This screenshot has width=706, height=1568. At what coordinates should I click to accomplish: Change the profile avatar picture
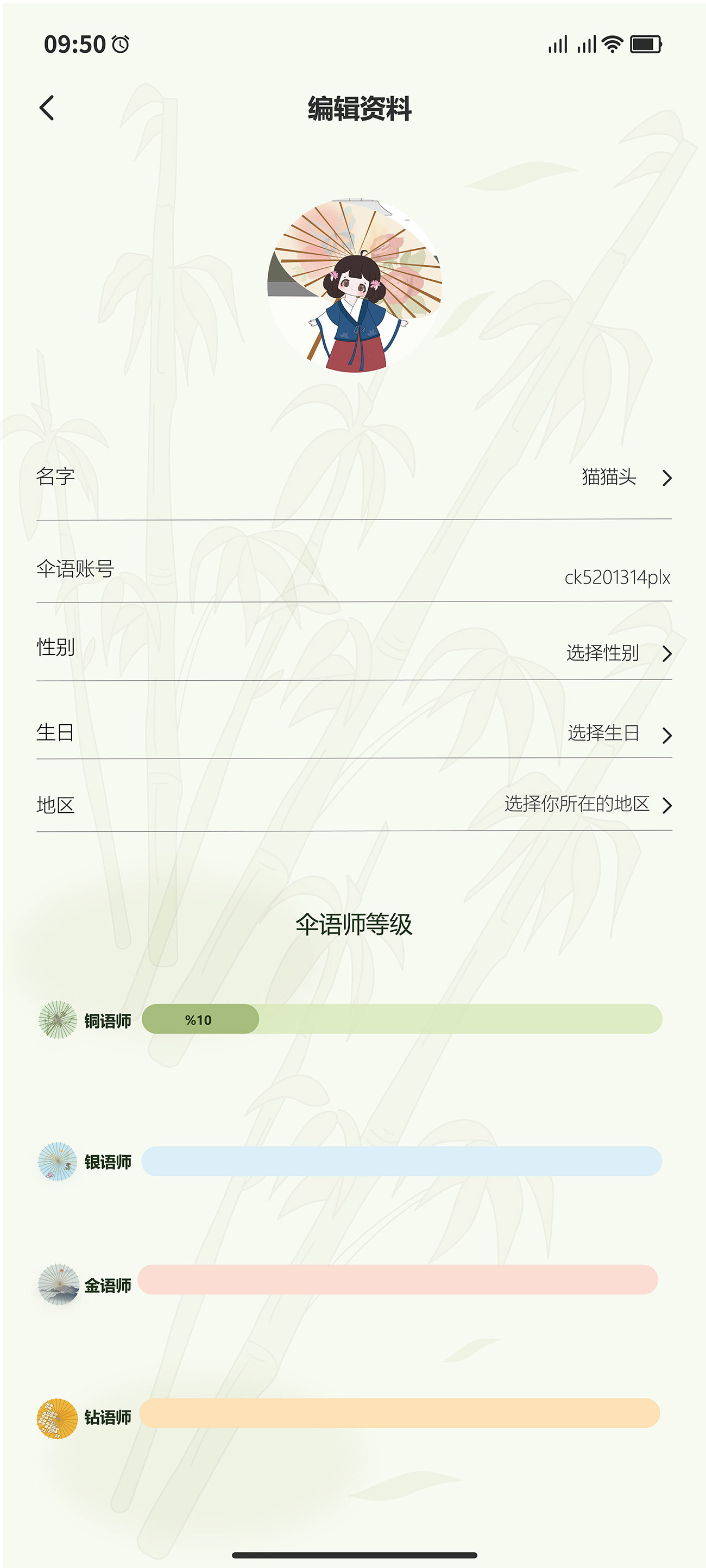point(354,285)
